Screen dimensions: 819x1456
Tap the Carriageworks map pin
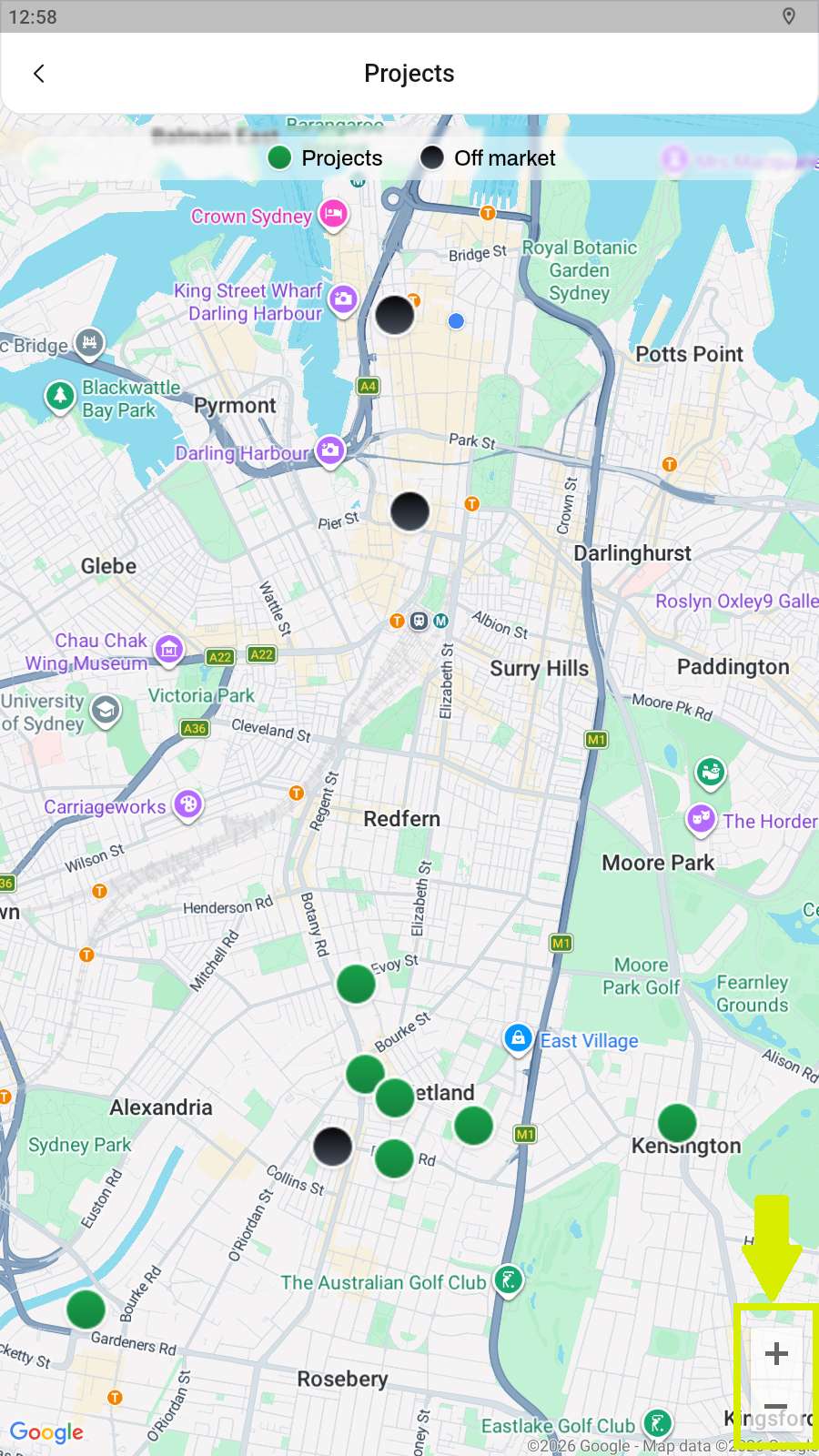[x=188, y=804]
